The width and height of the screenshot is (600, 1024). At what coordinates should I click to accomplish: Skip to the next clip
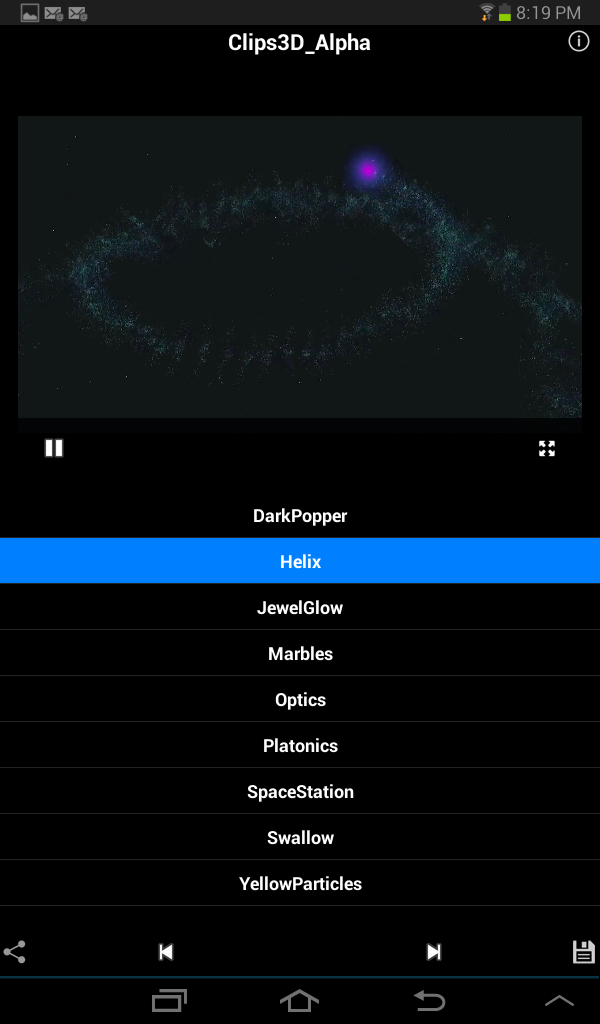433,952
